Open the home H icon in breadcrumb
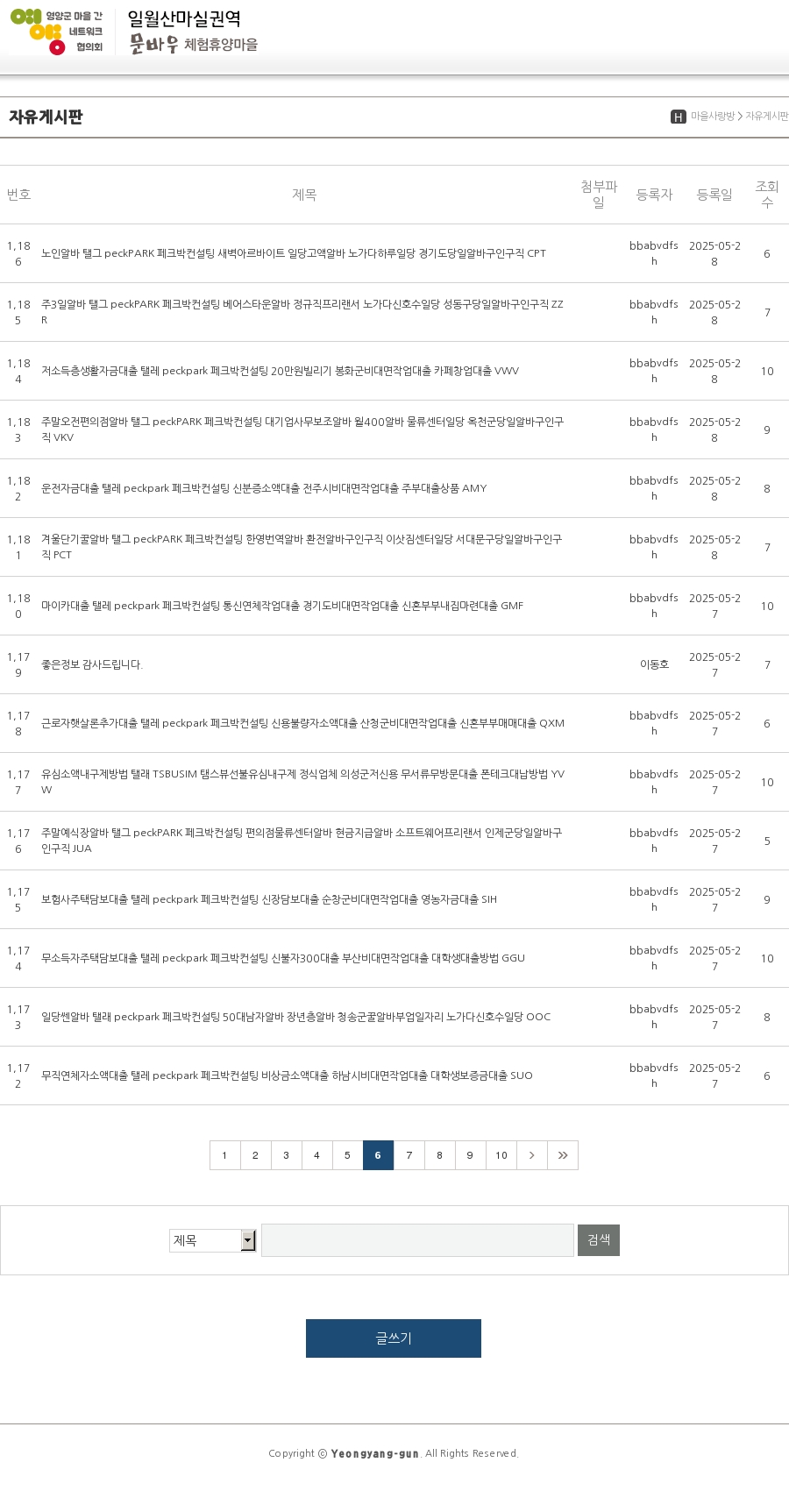This screenshot has height=1512, width=789. coord(679,117)
